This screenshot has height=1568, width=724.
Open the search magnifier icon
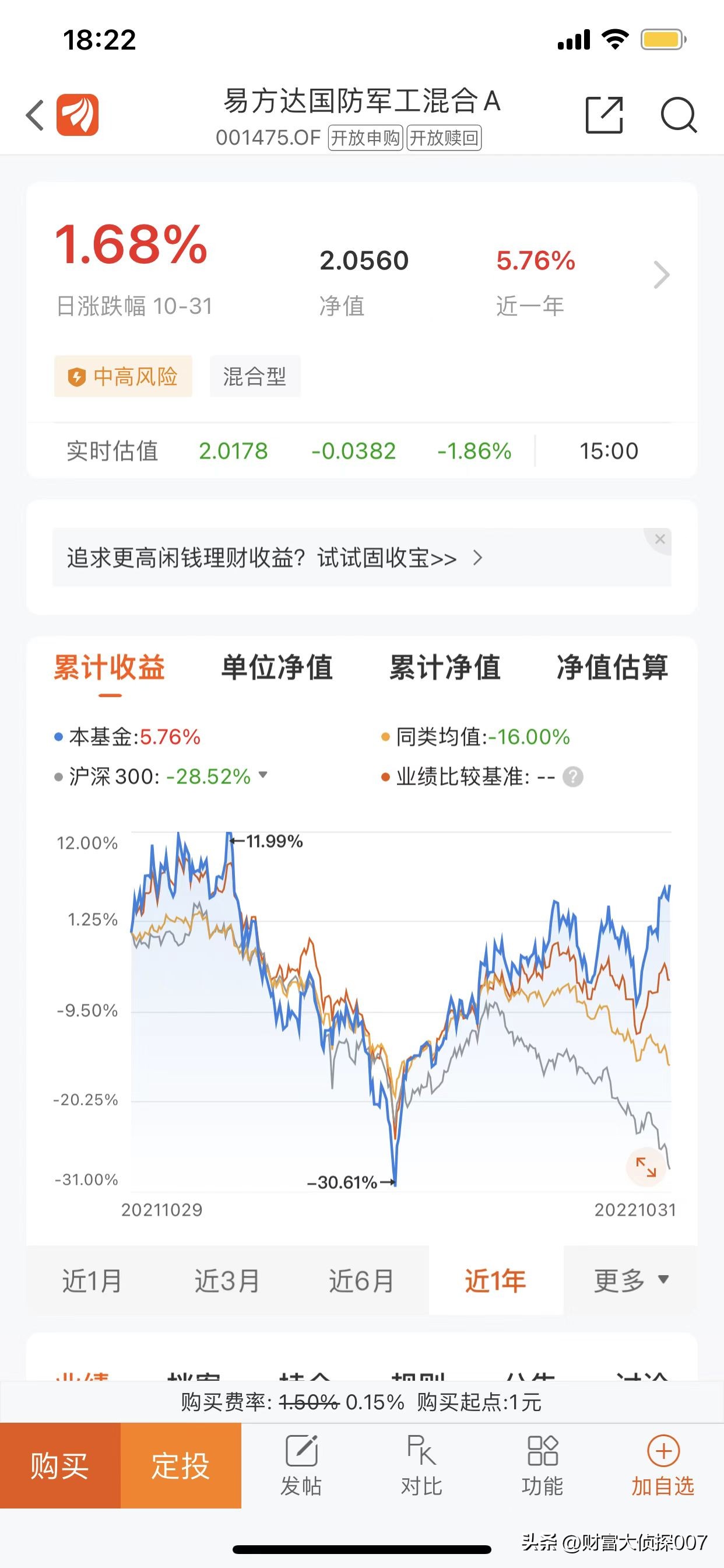tap(679, 114)
